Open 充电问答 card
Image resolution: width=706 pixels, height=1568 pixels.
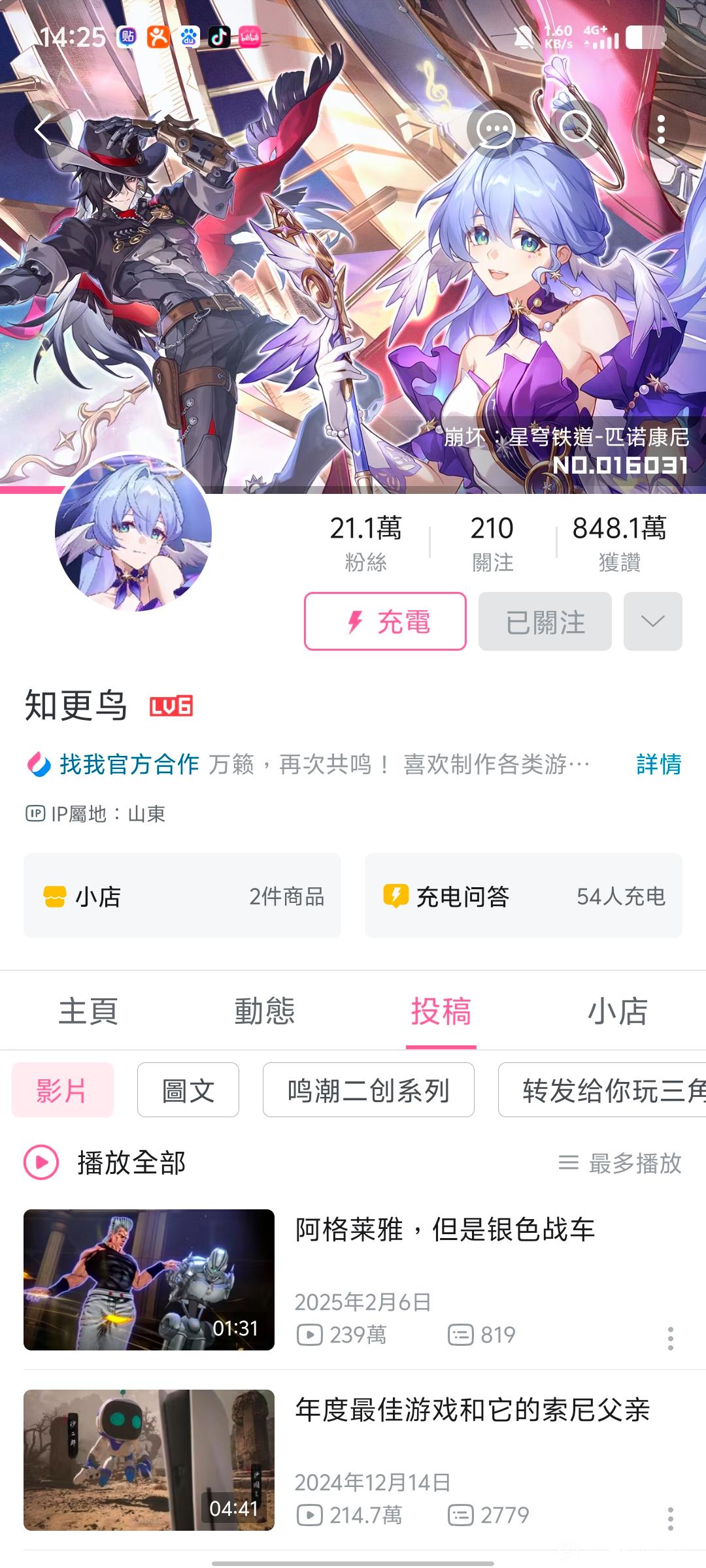coord(523,896)
